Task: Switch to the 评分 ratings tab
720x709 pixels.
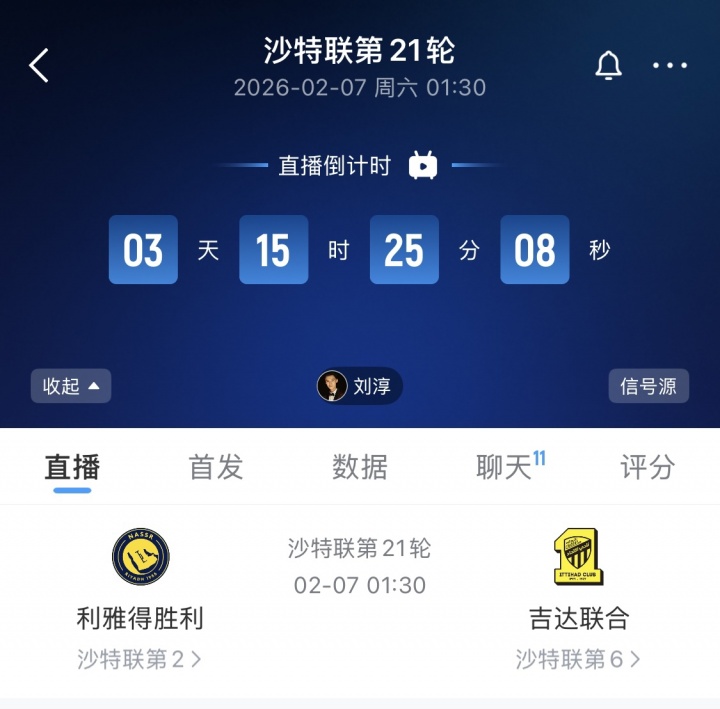Action: tap(648, 467)
